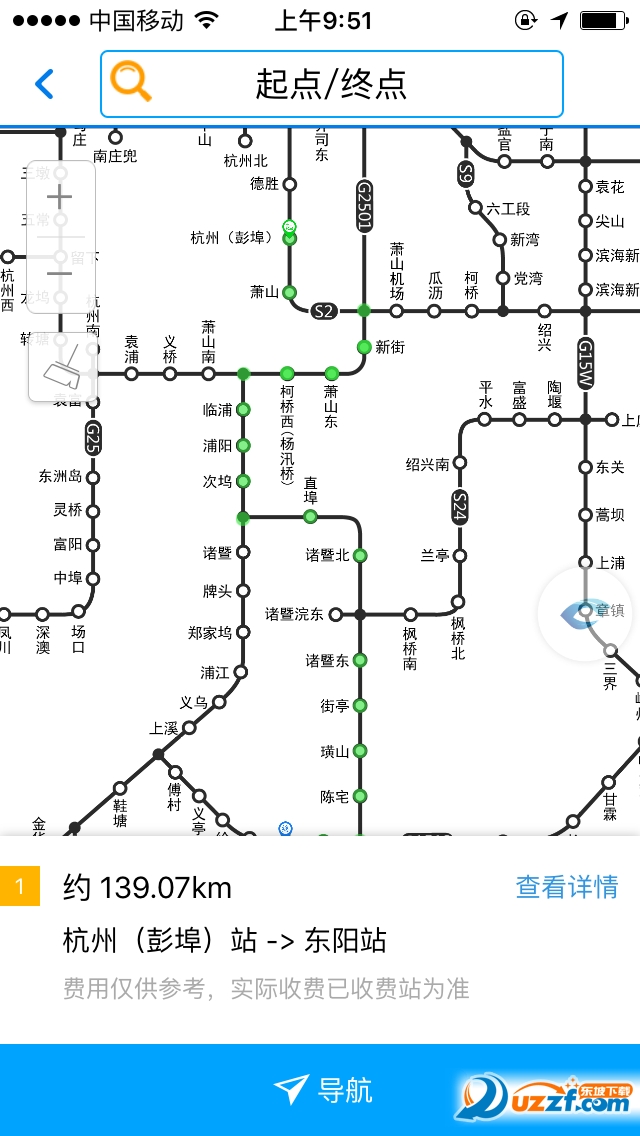
Task: Select the 富阳 station node
Action: (x=93, y=545)
